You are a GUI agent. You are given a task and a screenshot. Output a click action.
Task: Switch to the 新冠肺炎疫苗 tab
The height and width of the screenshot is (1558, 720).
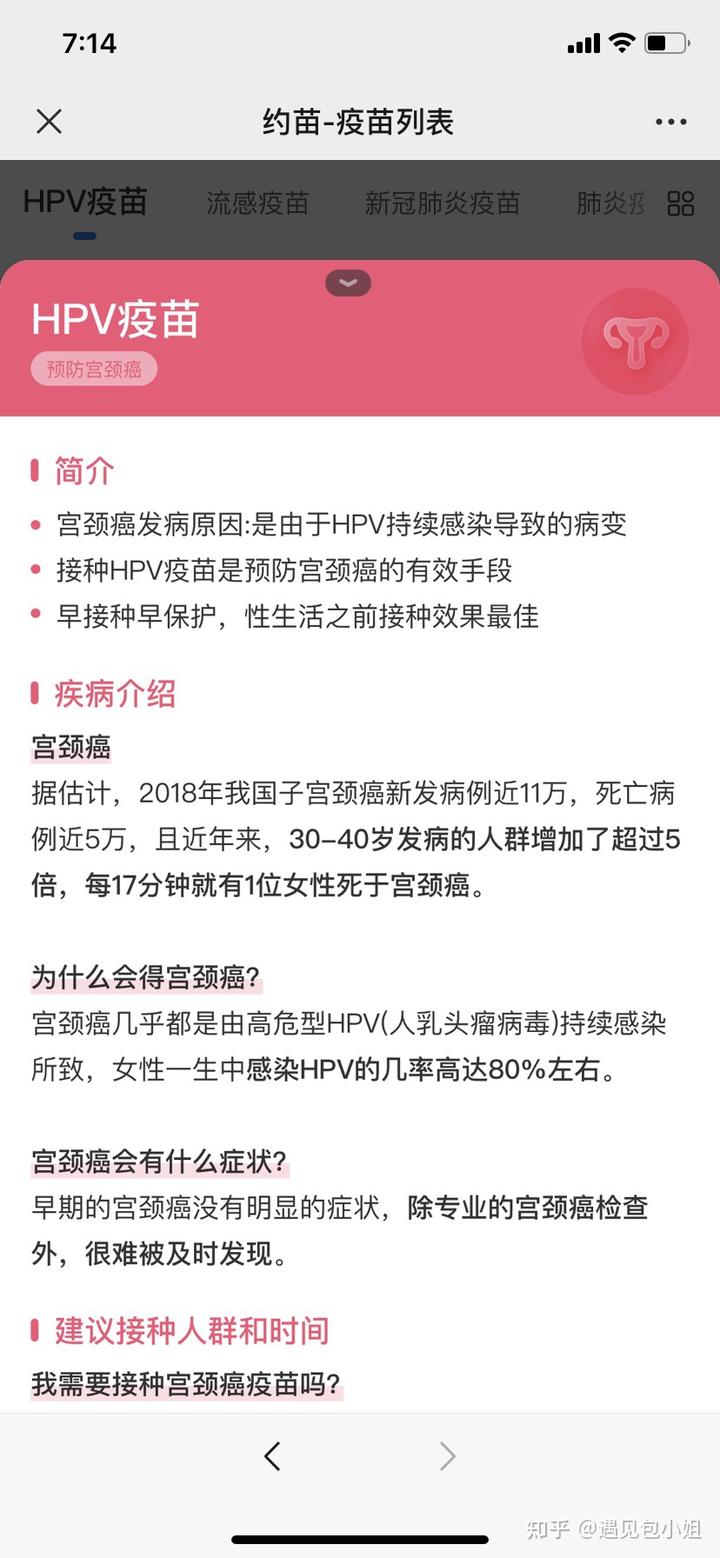tap(442, 203)
